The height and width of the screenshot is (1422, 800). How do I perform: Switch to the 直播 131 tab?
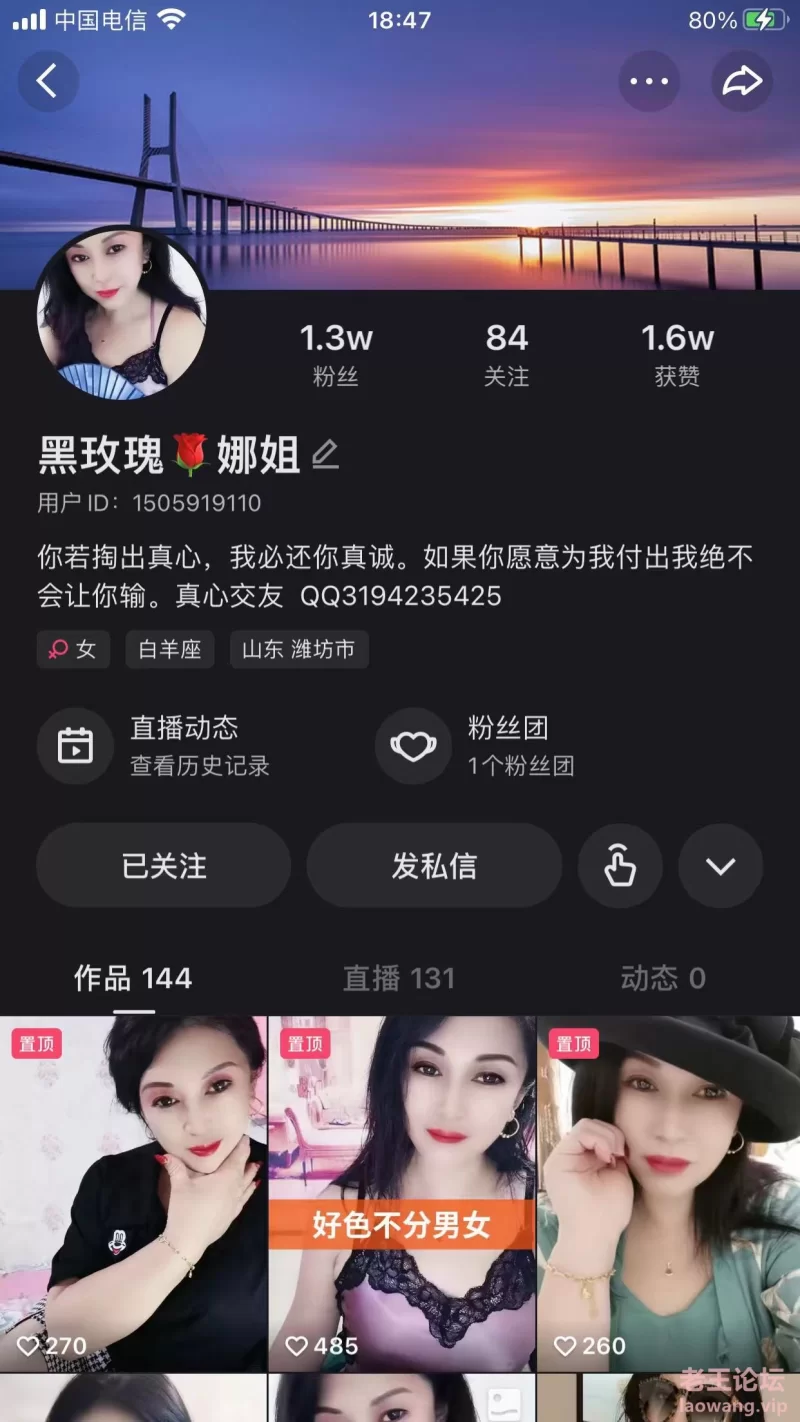(x=399, y=978)
